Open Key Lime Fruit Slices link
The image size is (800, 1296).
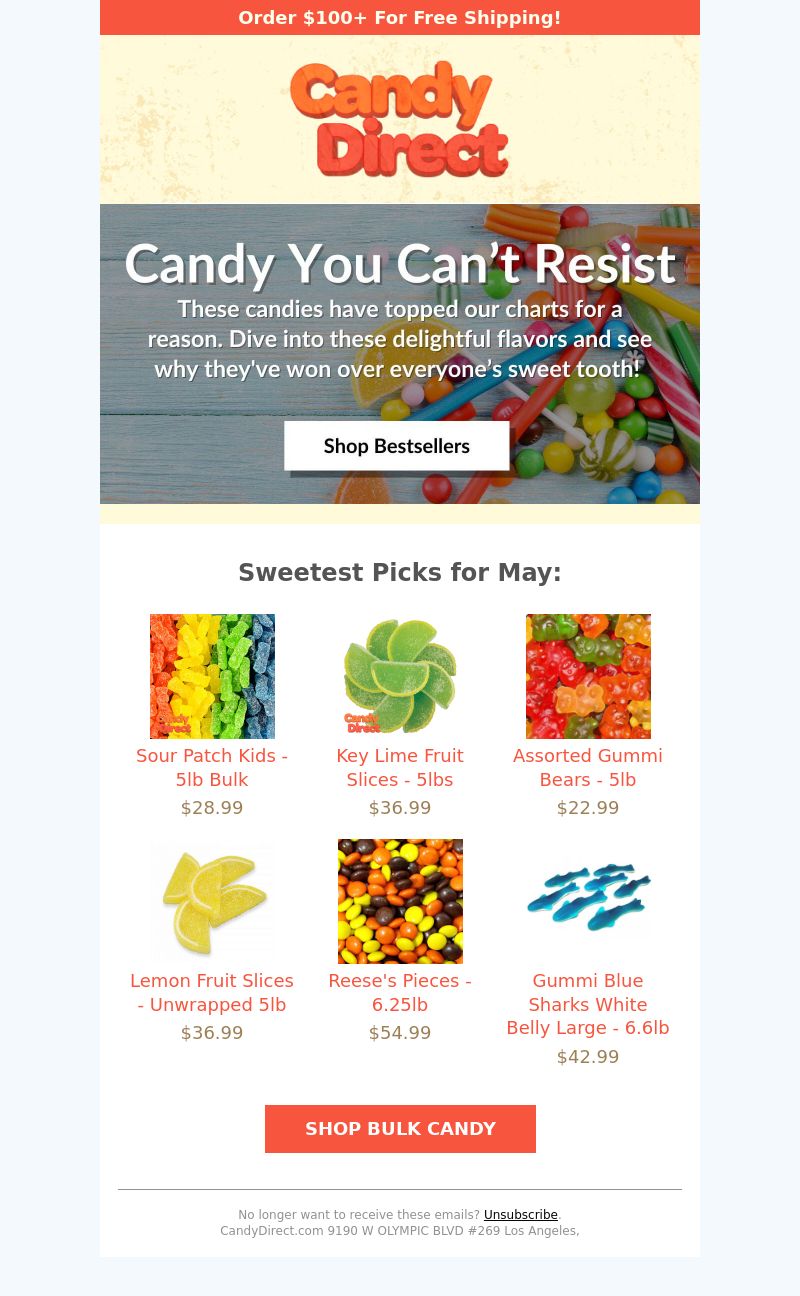click(400, 768)
